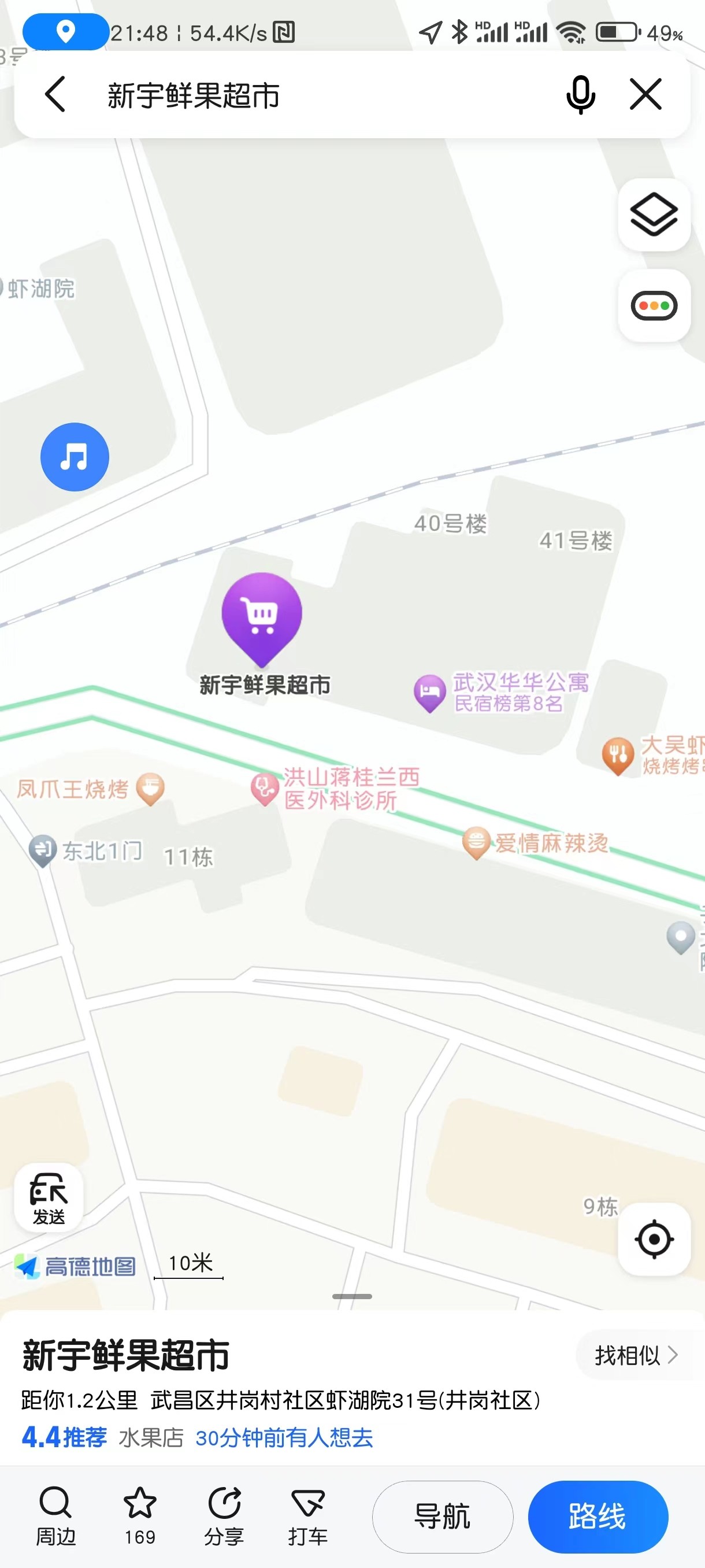This screenshot has height=1568, width=705.
Task: Send this location to car via 发送
Action: [x=50, y=1197]
